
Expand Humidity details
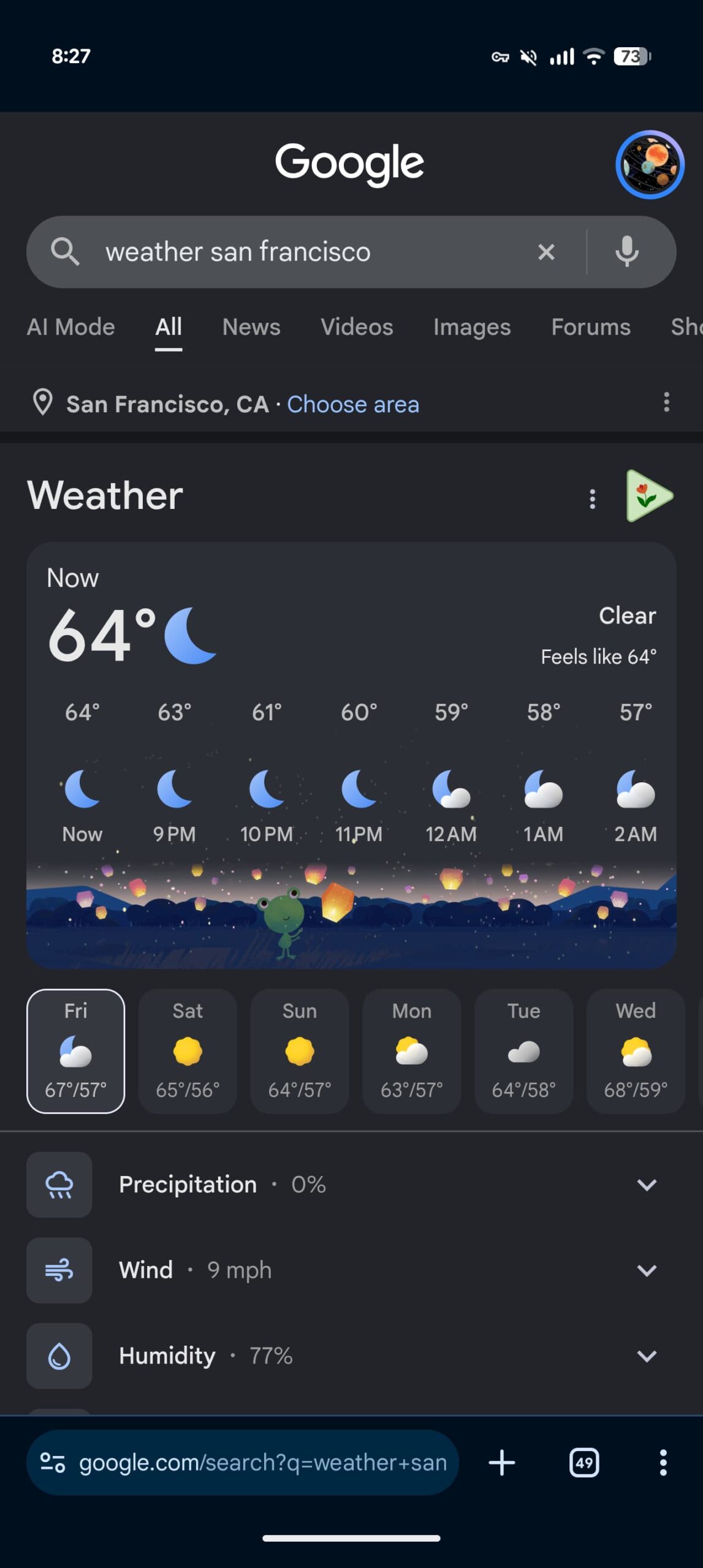pyautogui.click(x=351, y=1355)
